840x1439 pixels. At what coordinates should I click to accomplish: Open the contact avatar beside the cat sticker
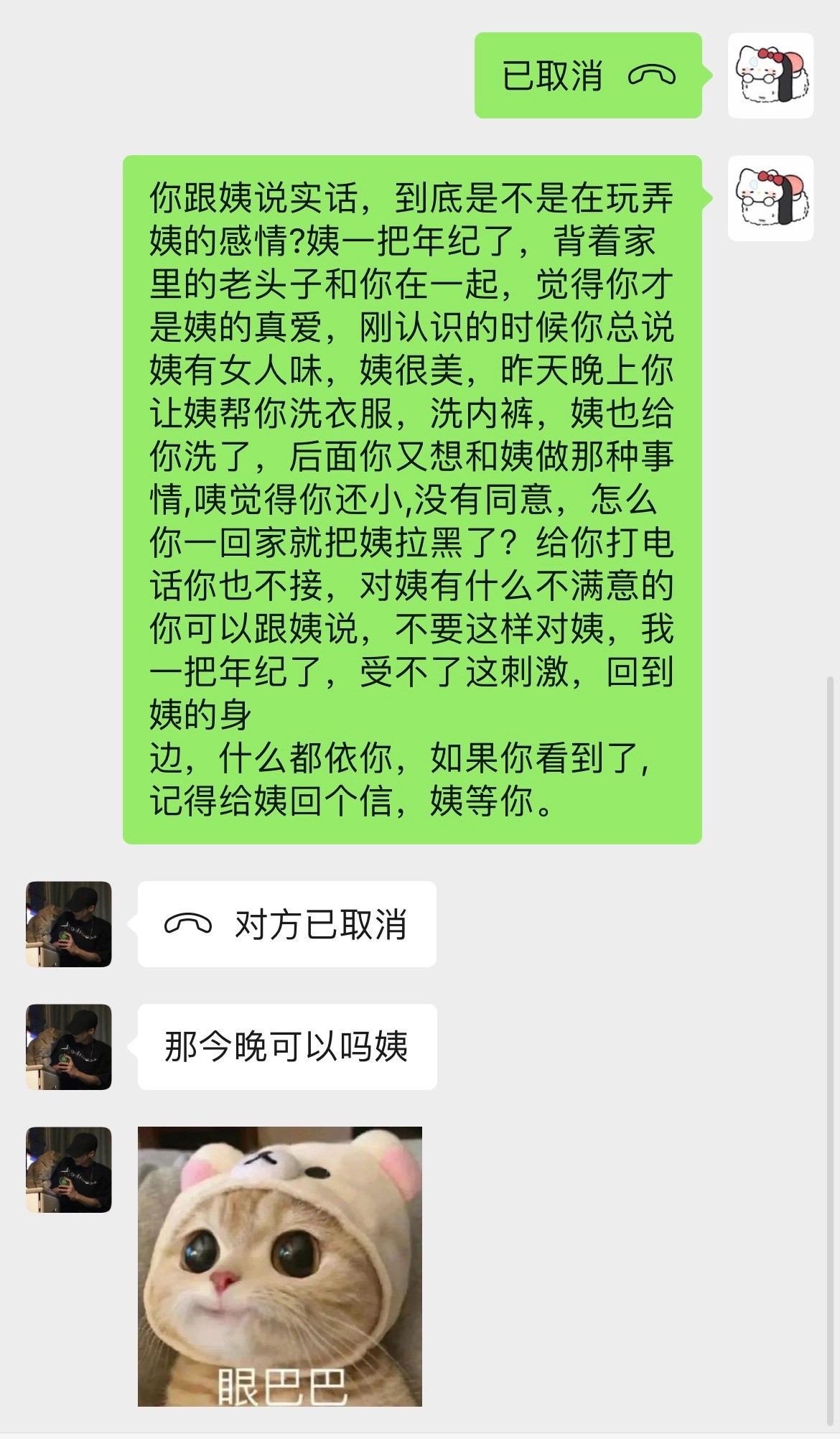tap(69, 1170)
